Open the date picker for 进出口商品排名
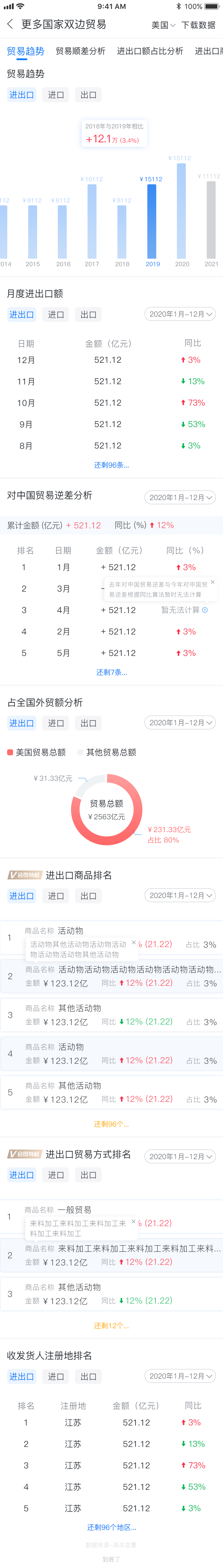The image size is (223, 1568). pos(180,896)
